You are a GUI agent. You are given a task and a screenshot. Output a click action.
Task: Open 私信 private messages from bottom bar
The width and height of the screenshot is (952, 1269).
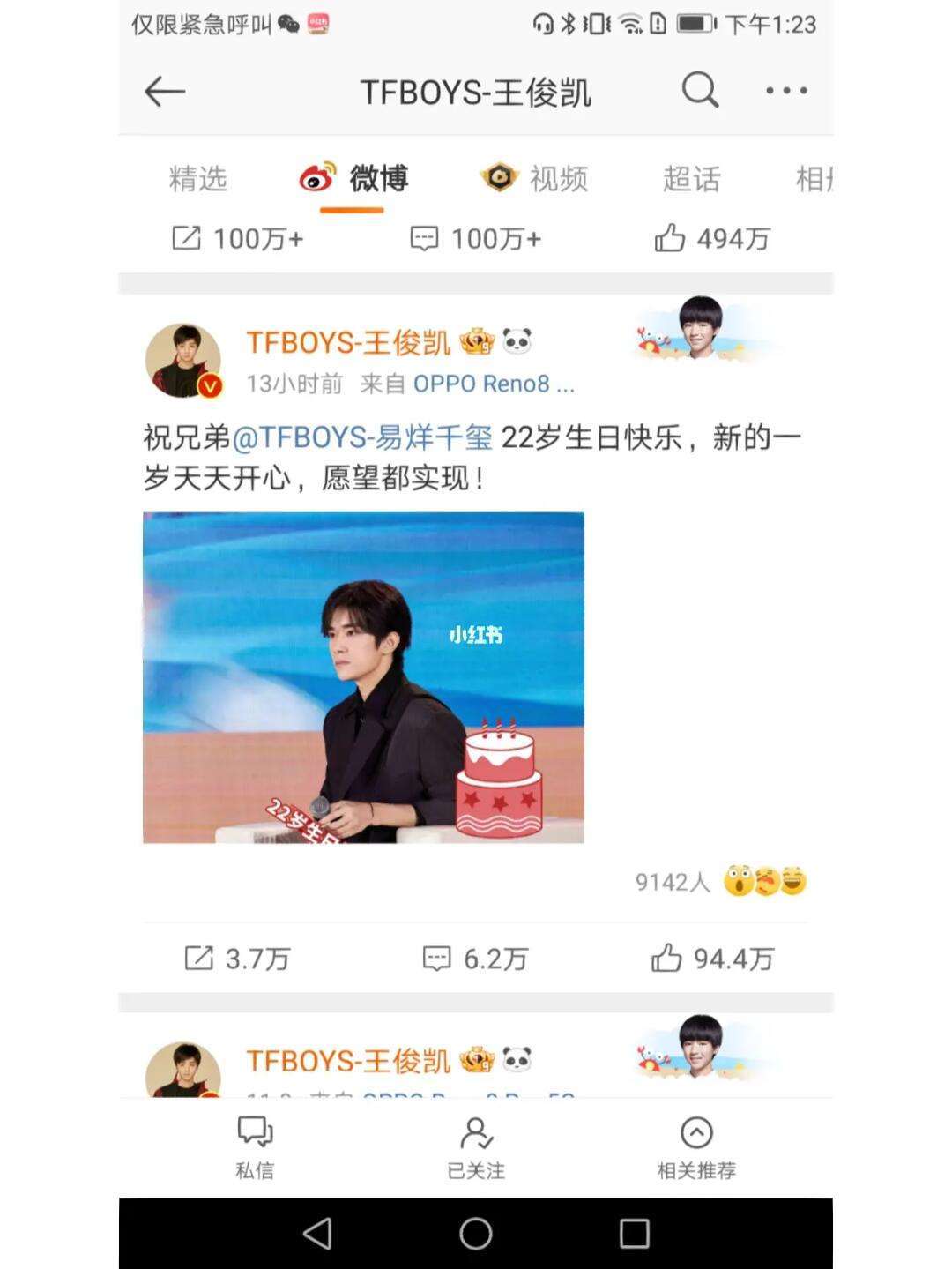click(253, 1146)
